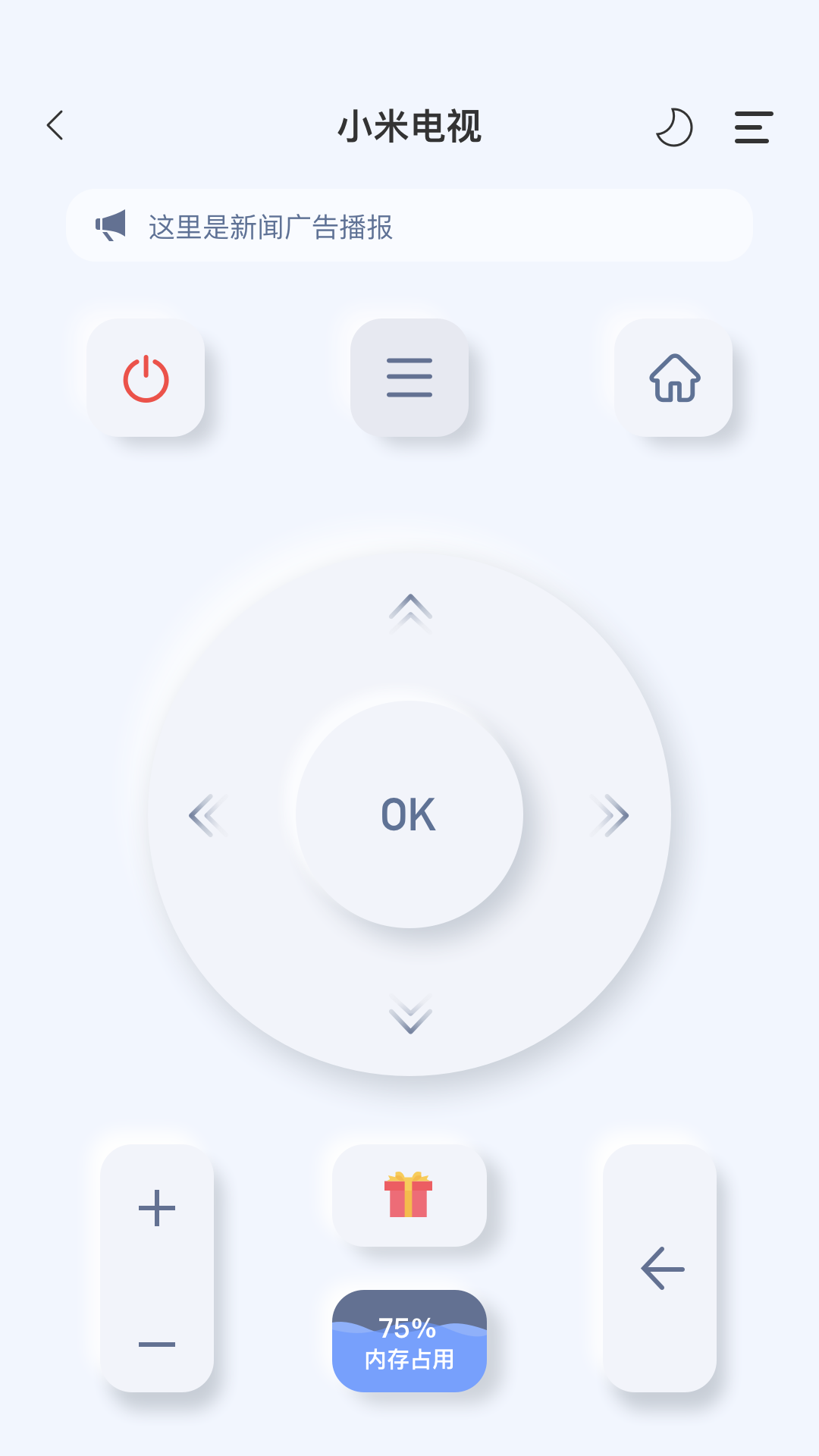Select the 小米电视 title
The image size is (819, 1456).
409,127
